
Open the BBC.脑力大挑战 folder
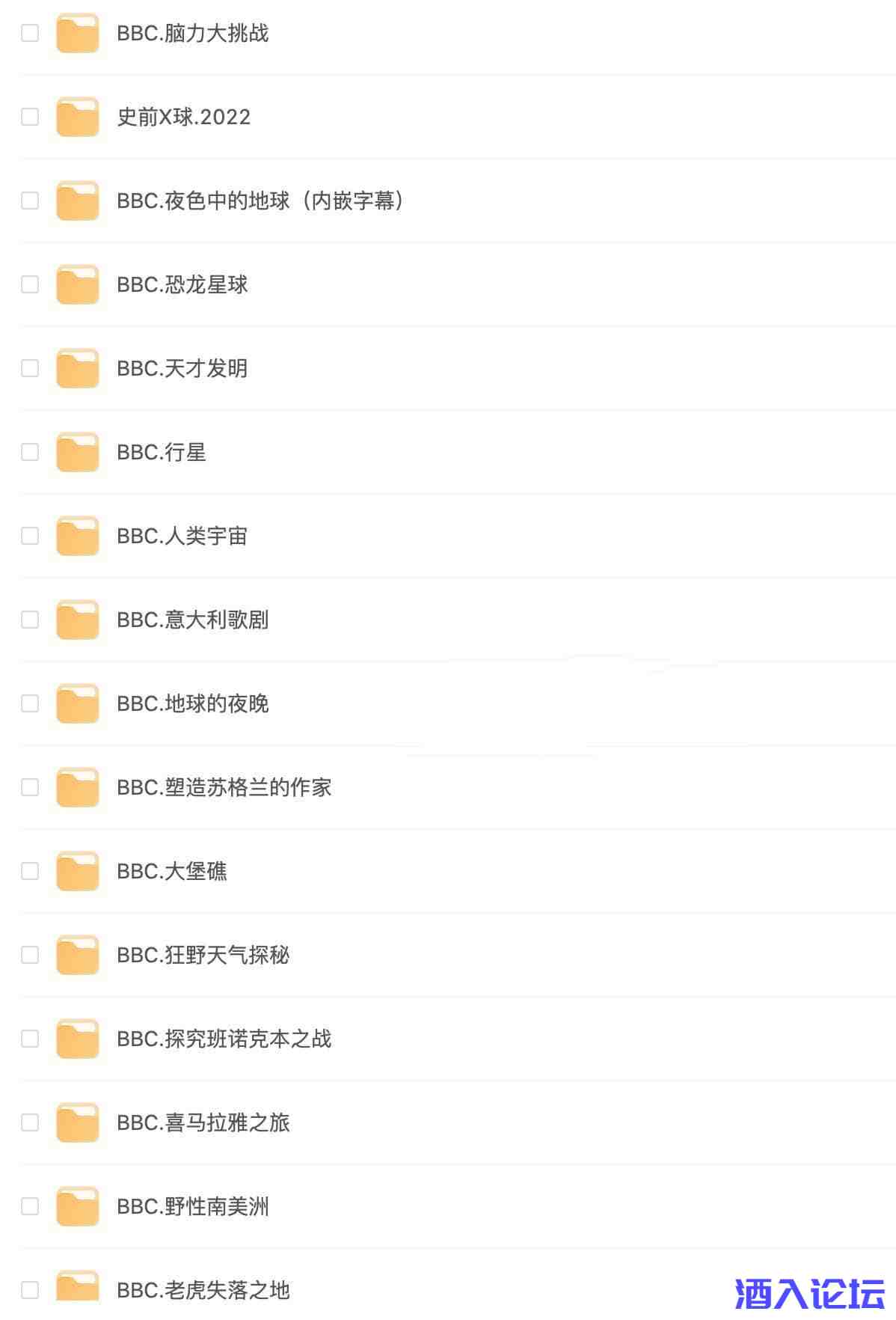[x=192, y=34]
